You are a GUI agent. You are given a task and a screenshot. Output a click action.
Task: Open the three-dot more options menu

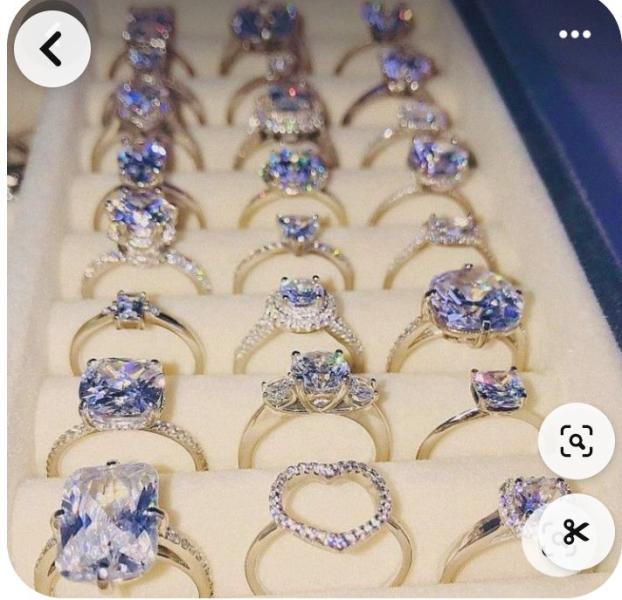(x=575, y=35)
